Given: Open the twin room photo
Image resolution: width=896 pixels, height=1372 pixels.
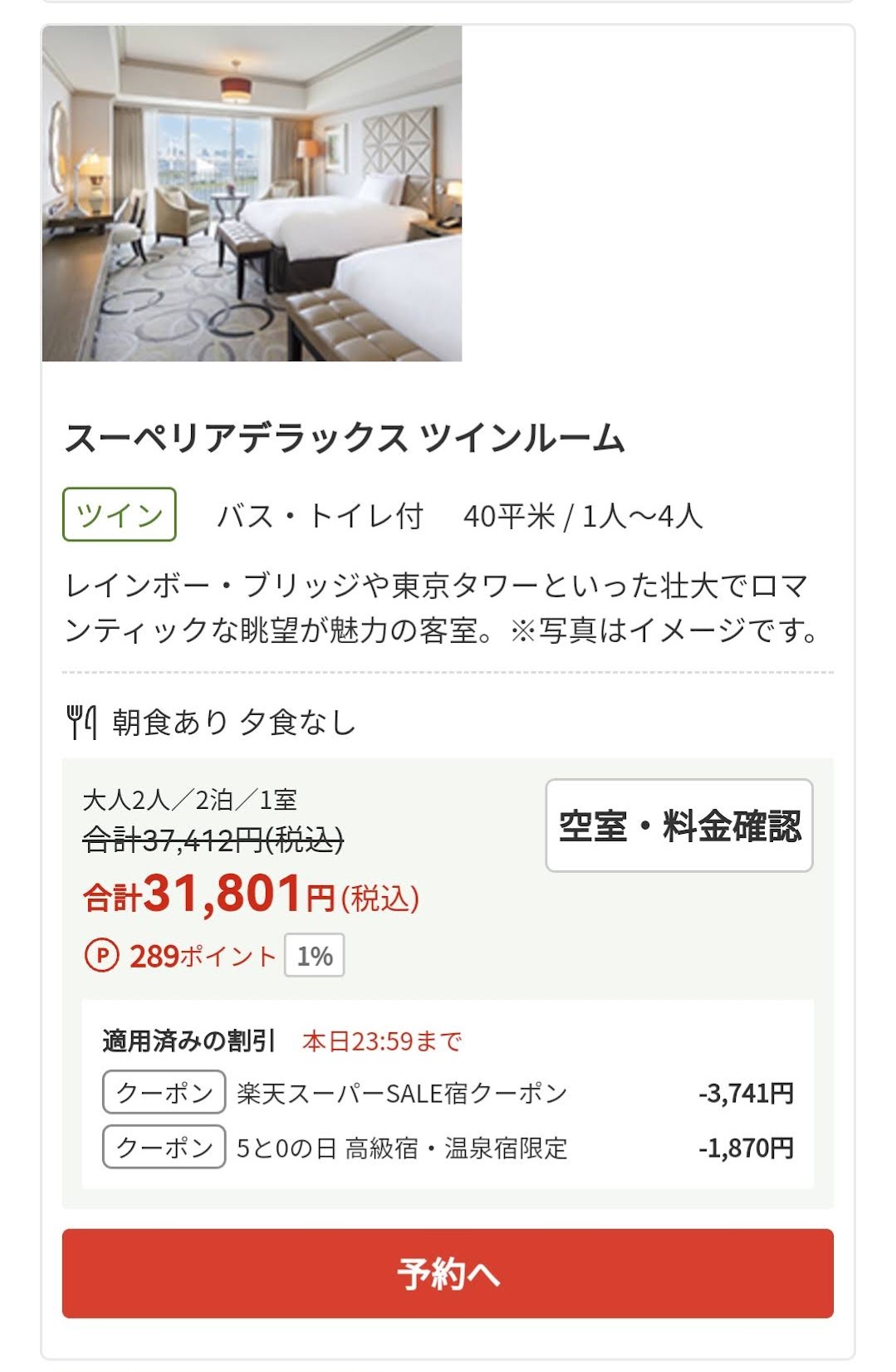Looking at the screenshot, I should [252, 194].
